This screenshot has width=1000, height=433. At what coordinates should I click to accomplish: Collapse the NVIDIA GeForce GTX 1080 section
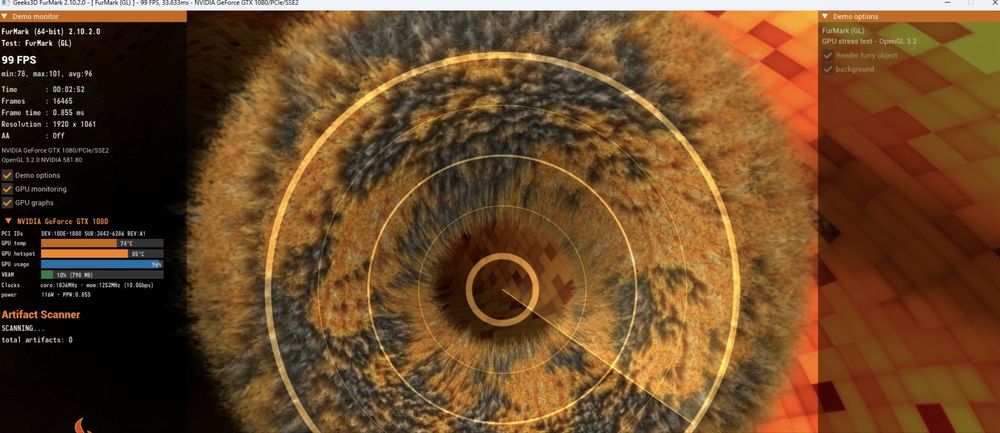click(9, 220)
